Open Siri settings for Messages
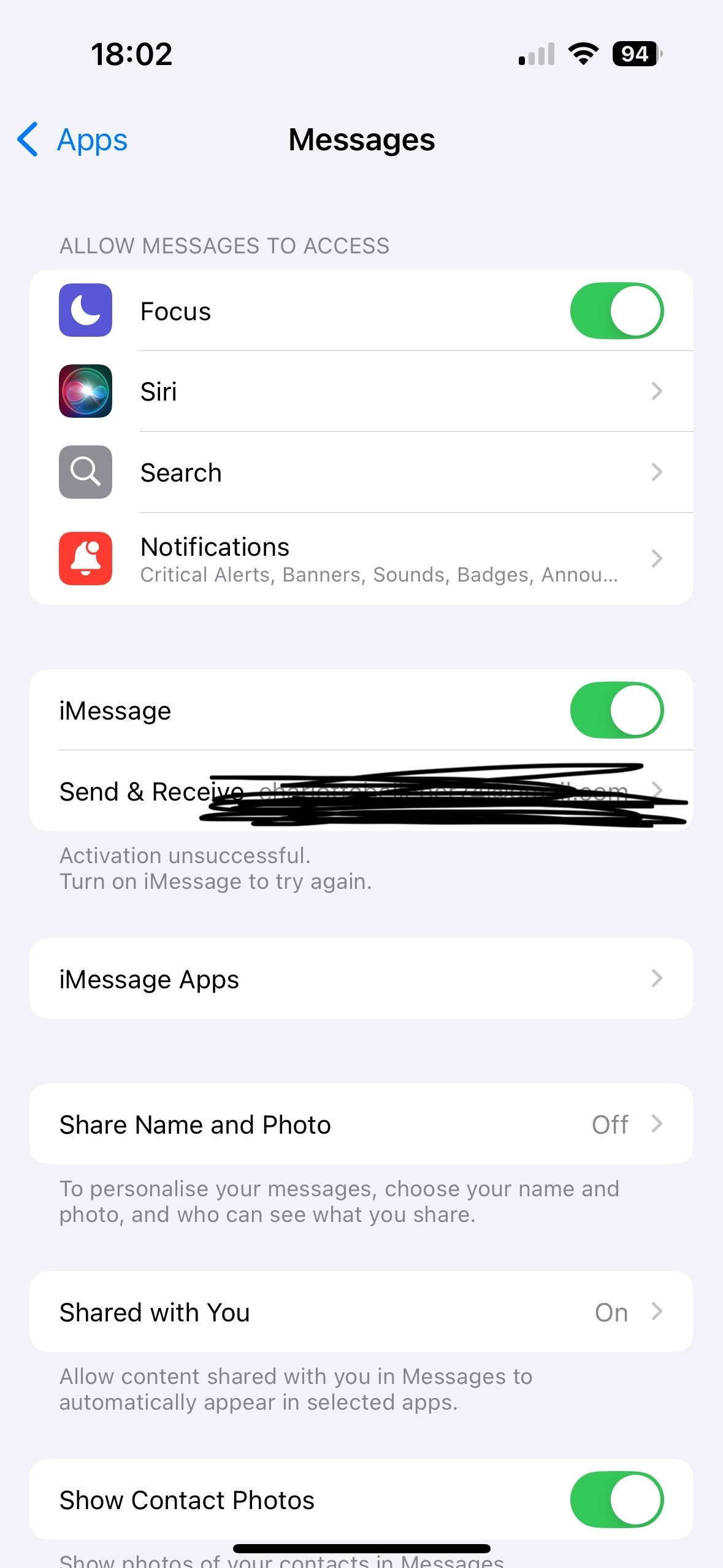Screen dimensions: 723x1568 coord(361,391)
